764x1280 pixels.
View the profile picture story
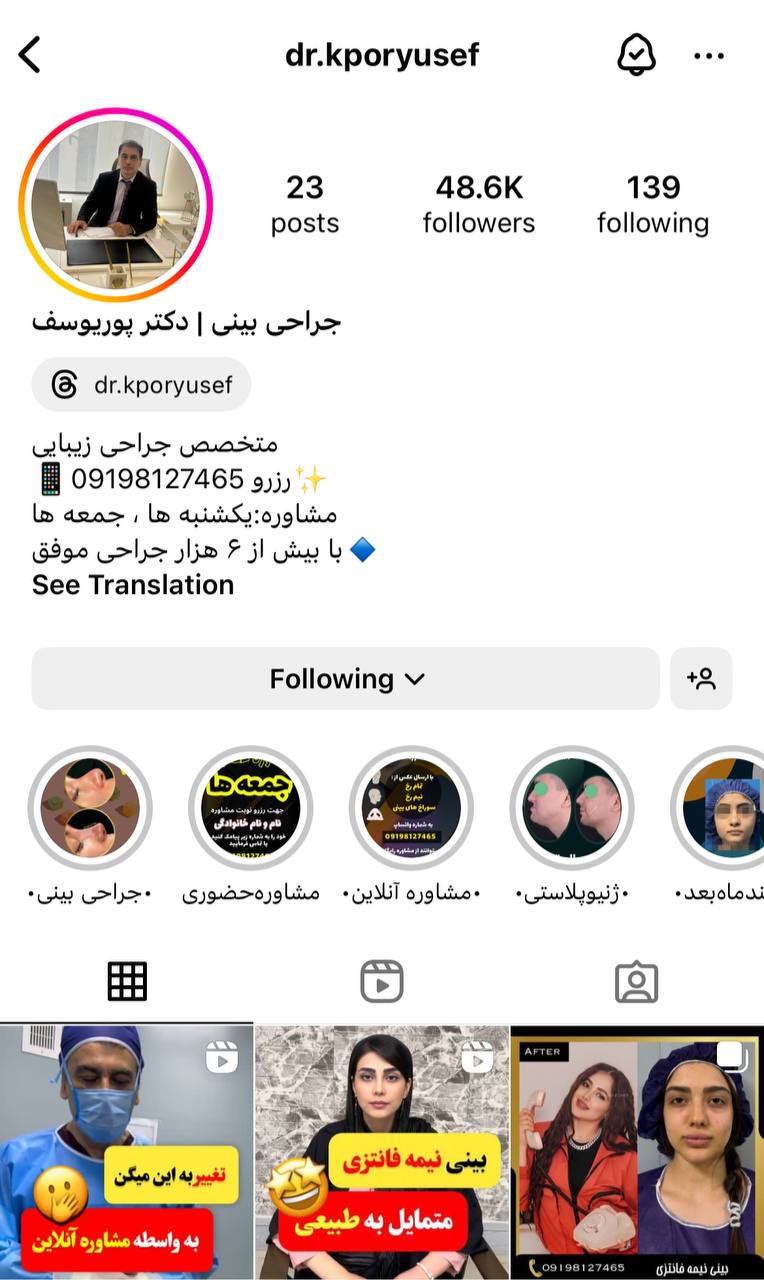115,204
